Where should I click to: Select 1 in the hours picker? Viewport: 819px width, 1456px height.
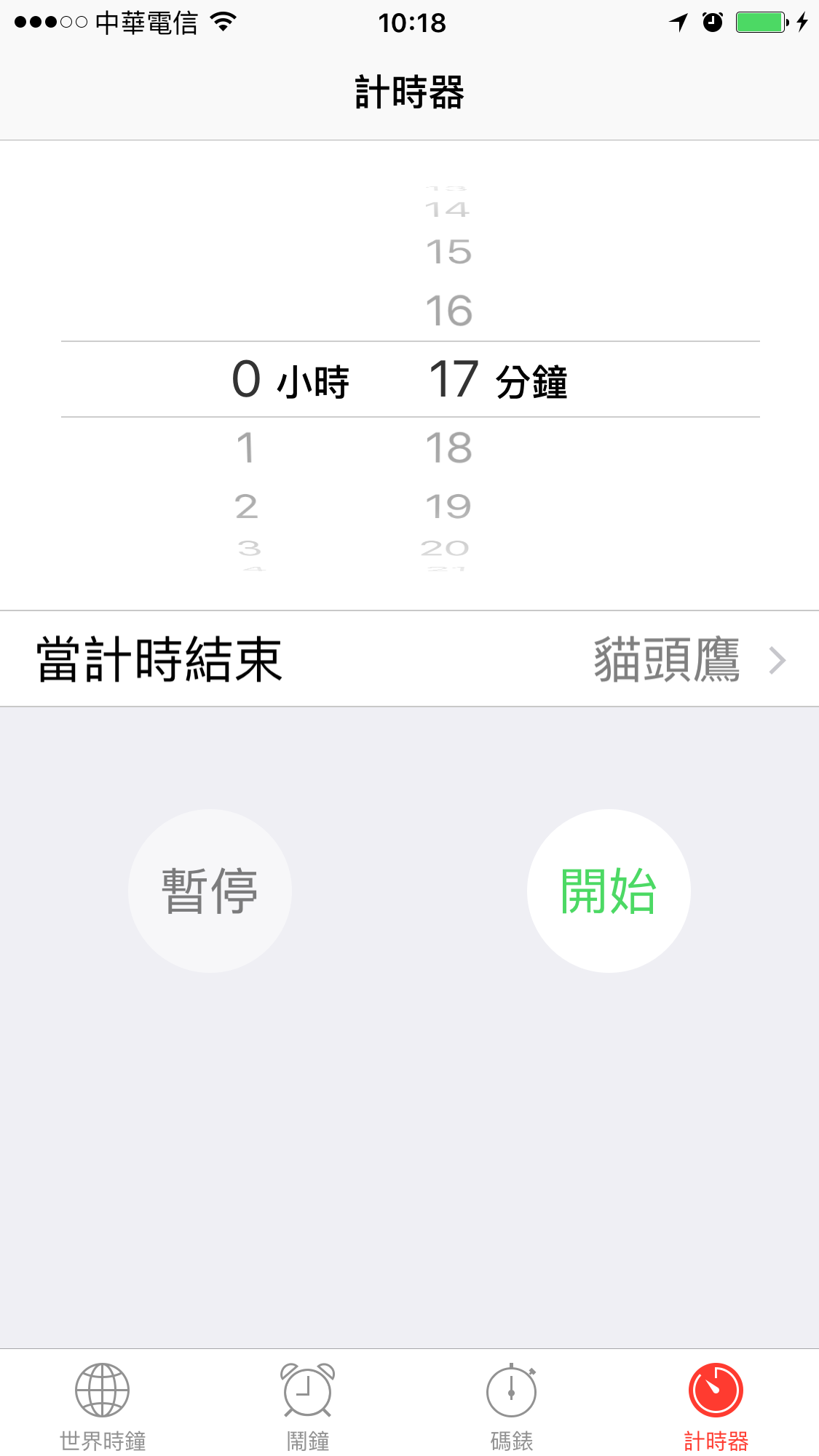pyautogui.click(x=246, y=447)
